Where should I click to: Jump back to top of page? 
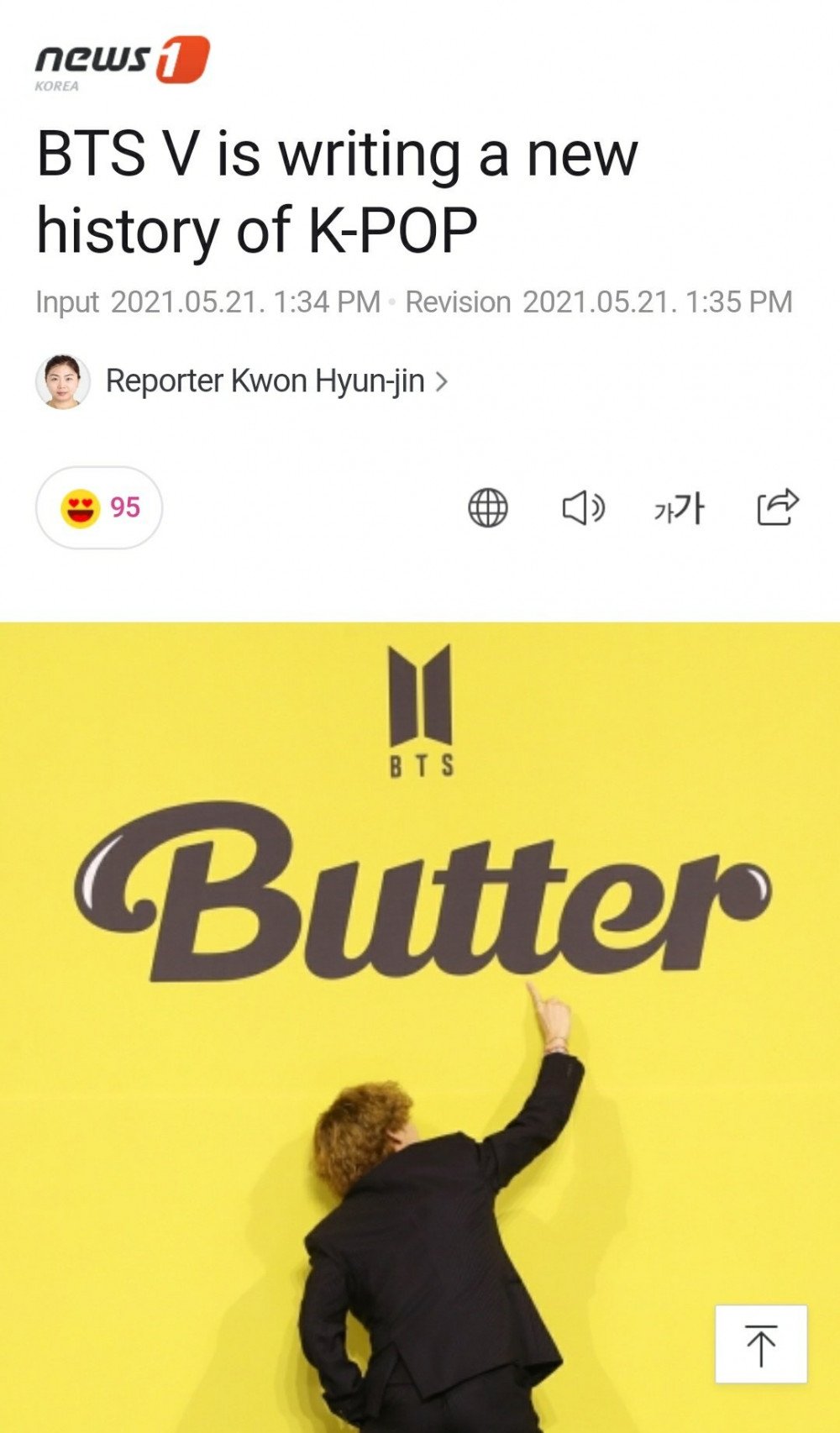pos(761,1344)
